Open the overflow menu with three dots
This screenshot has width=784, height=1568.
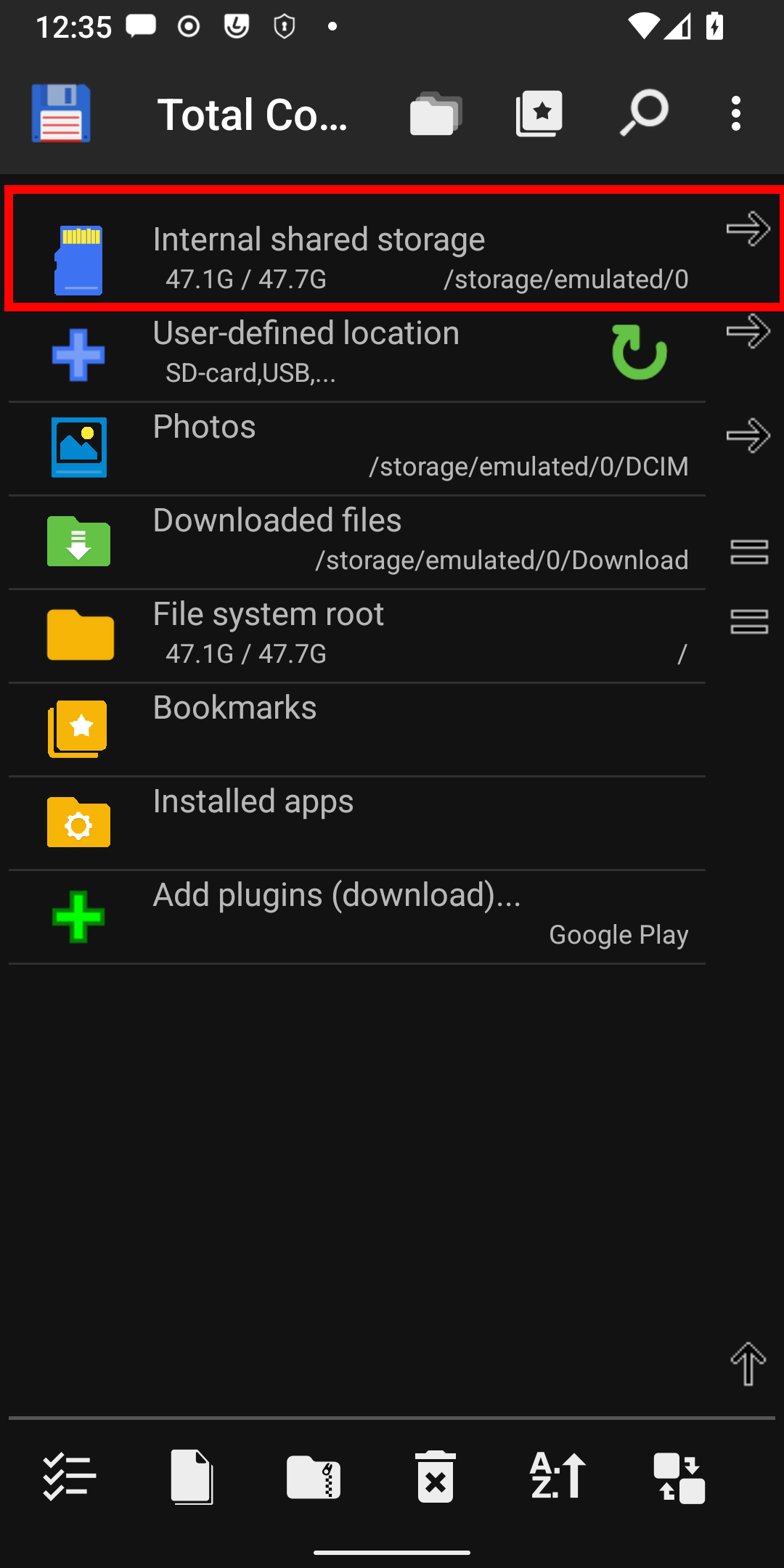[735, 113]
